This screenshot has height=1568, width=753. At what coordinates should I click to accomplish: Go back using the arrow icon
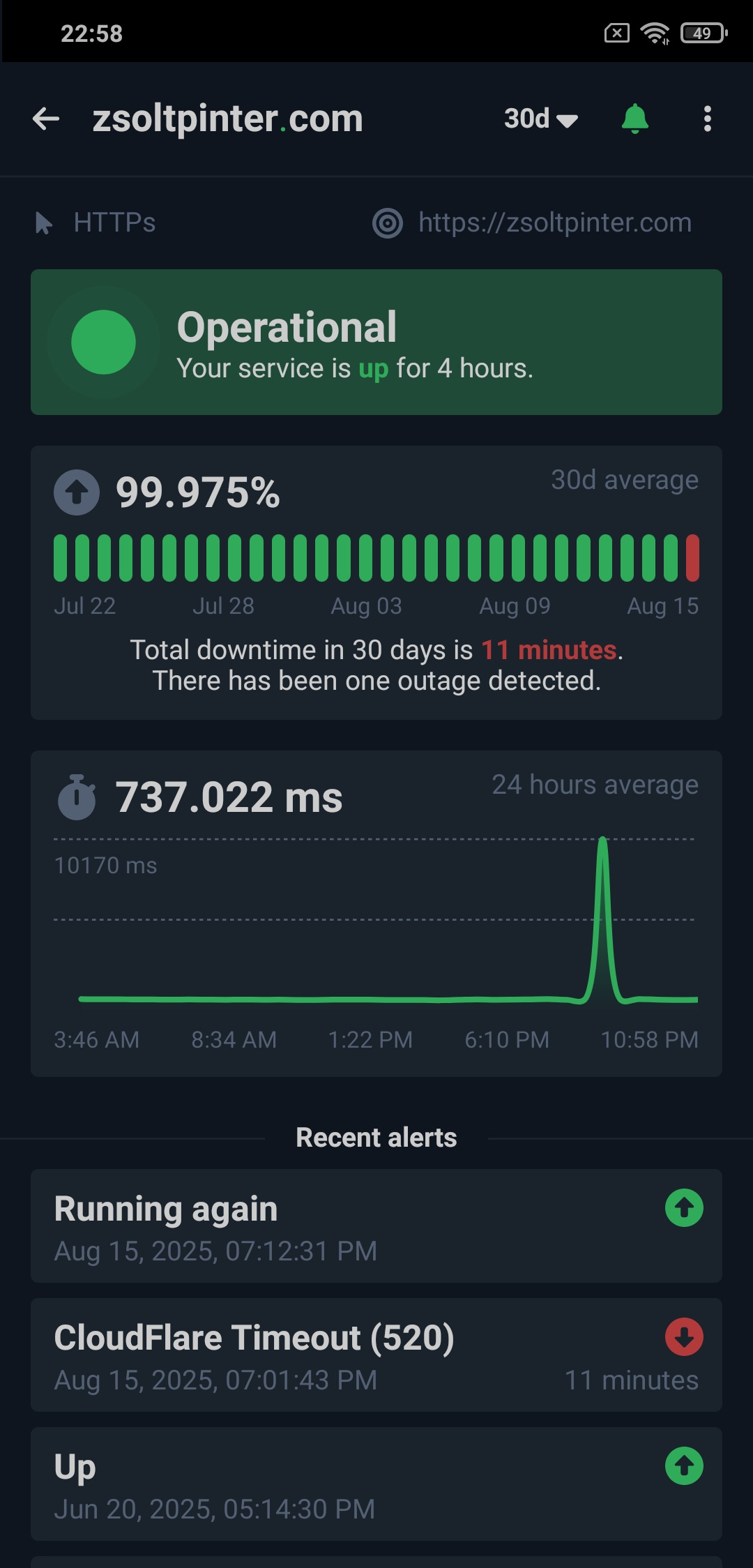[x=46, y=119]
